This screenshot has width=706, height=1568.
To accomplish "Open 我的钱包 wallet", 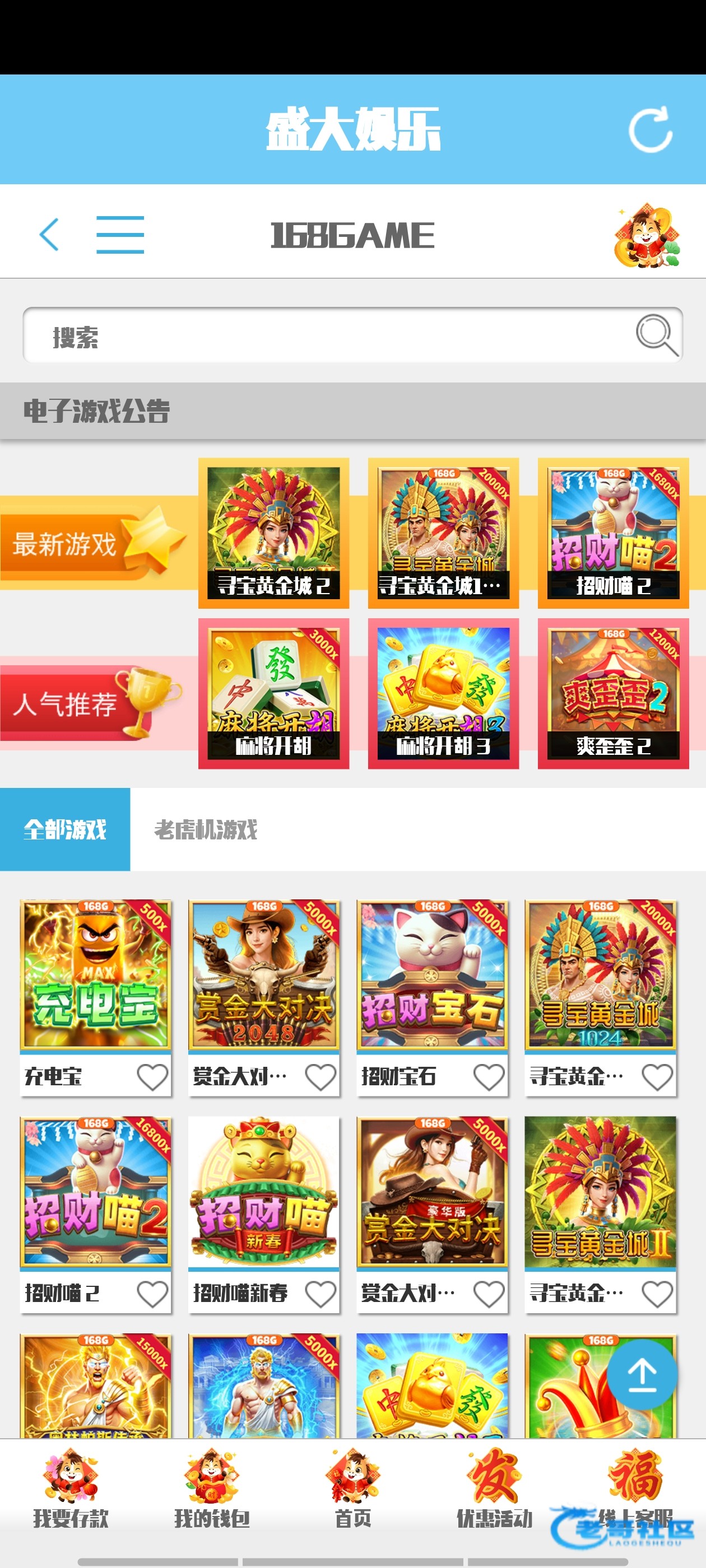I will click(212, 1488).
